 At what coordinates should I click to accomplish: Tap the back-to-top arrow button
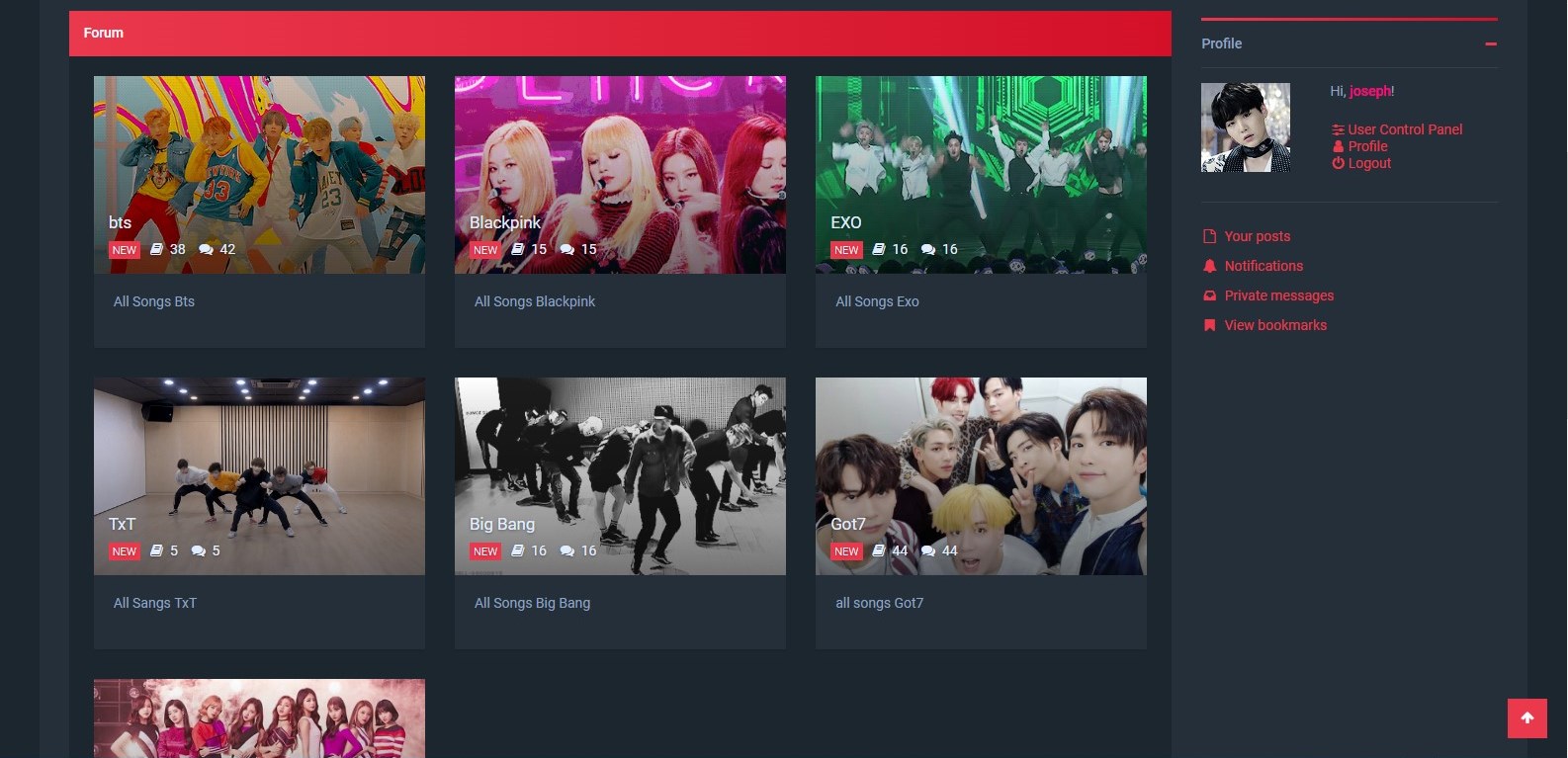(1526, 718)
